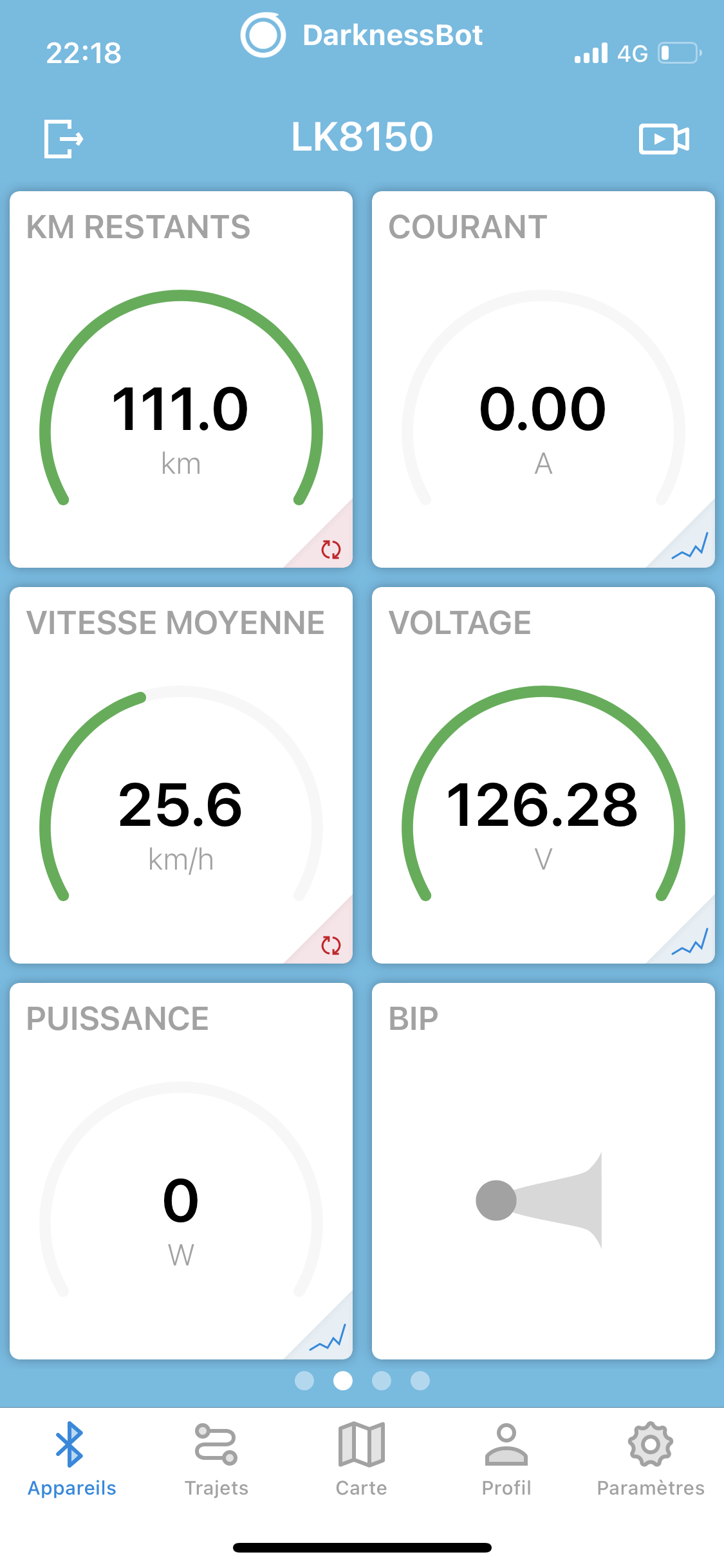The width and height of the screenshot is (724, 1568).
Task: Sound the BIP horn
Action: pos(539,1200)
